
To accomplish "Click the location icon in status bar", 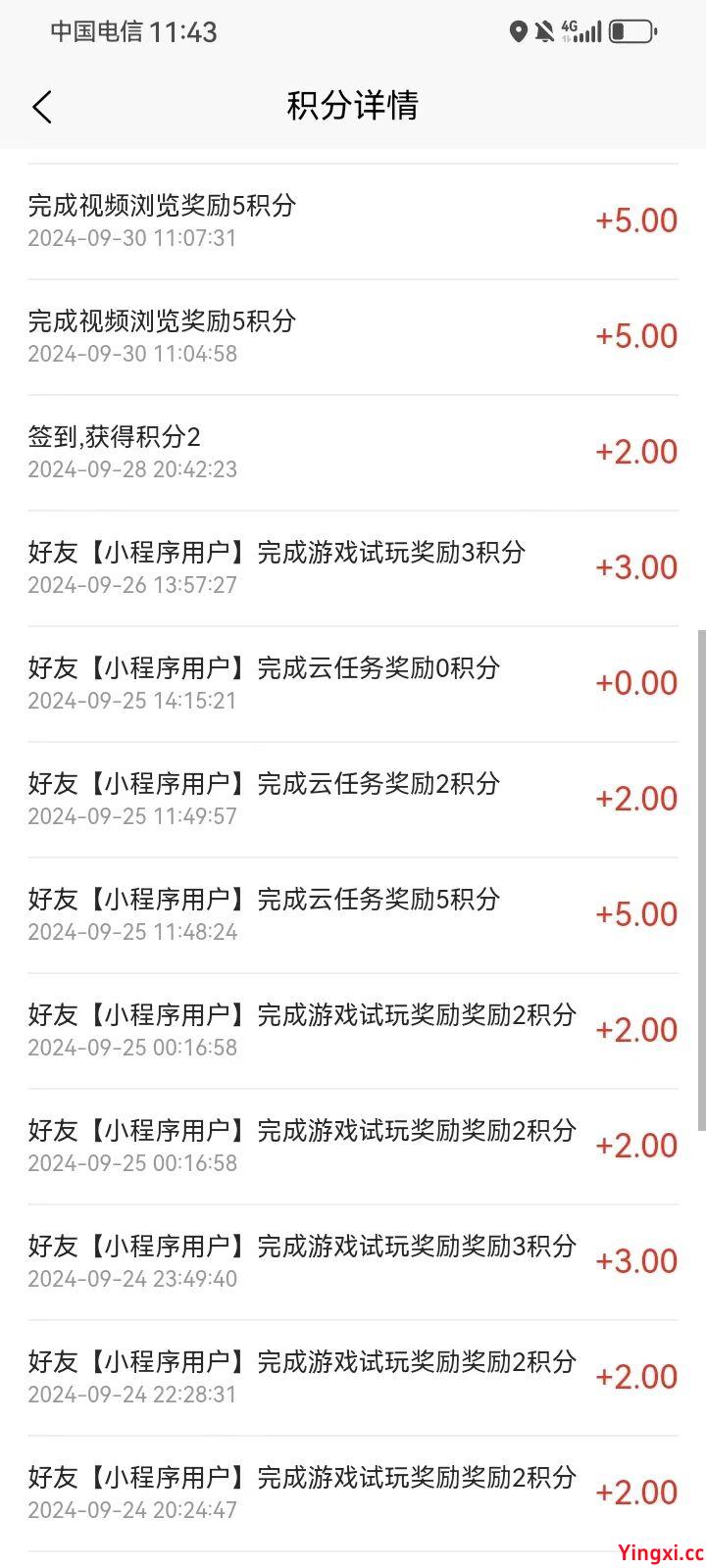I will (519, 29).
